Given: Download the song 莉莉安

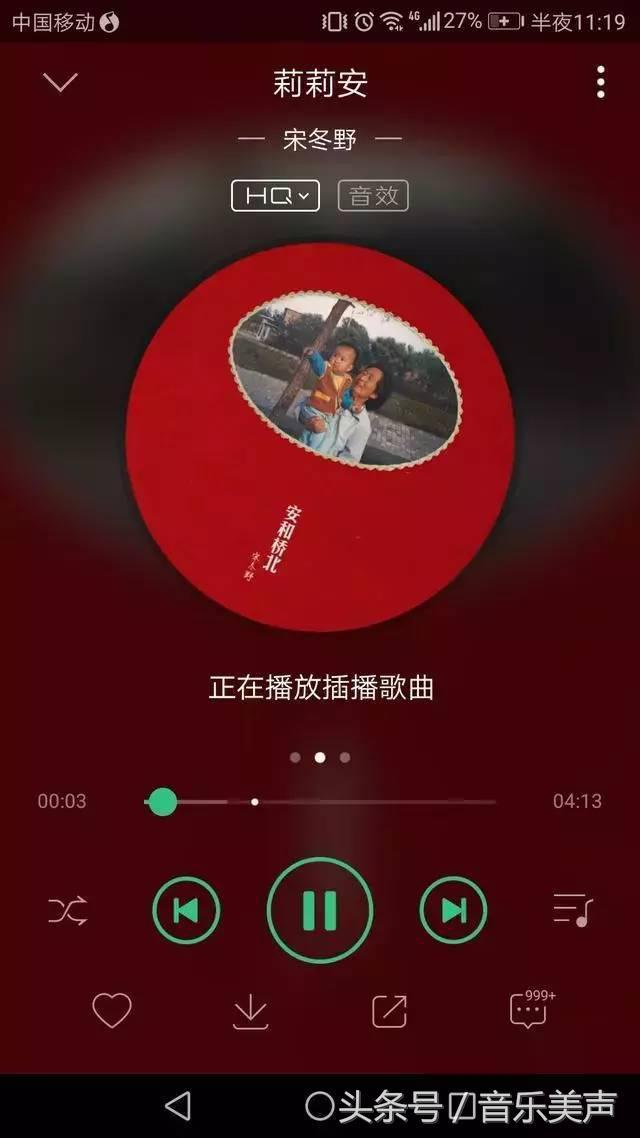Looking at the screenshot, I should (250, 1011).
